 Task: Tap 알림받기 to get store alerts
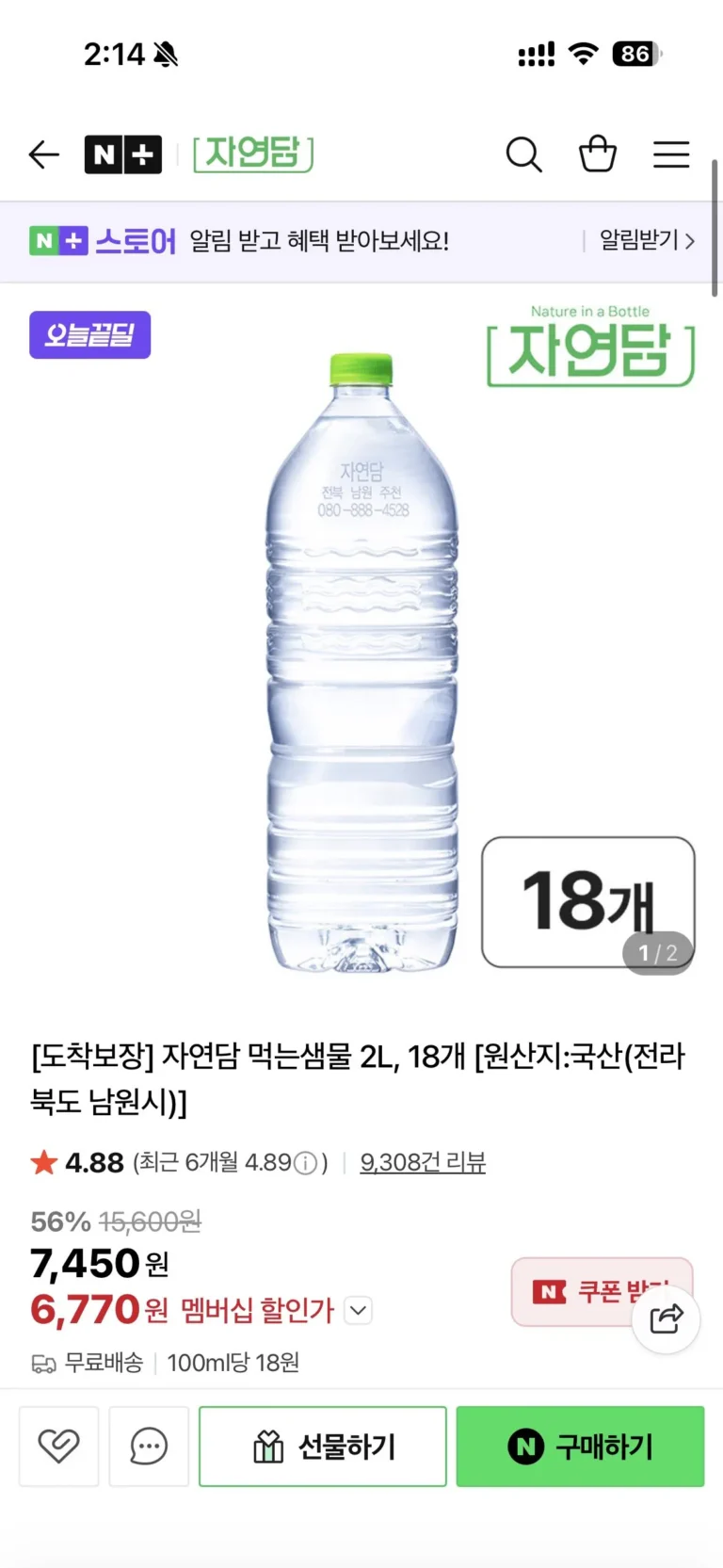click(x=647, y=241)
